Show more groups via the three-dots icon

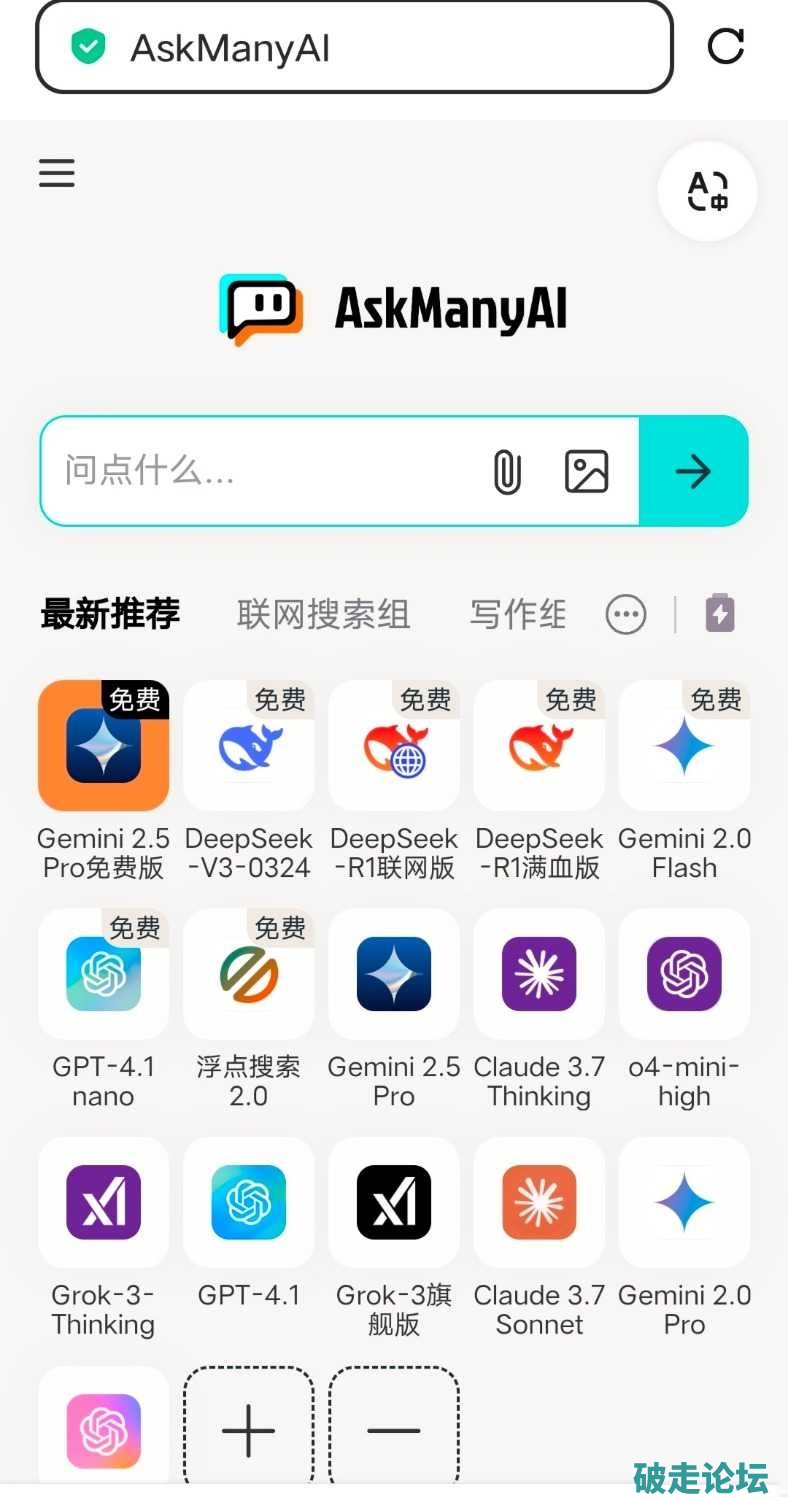tap(626, 614)
